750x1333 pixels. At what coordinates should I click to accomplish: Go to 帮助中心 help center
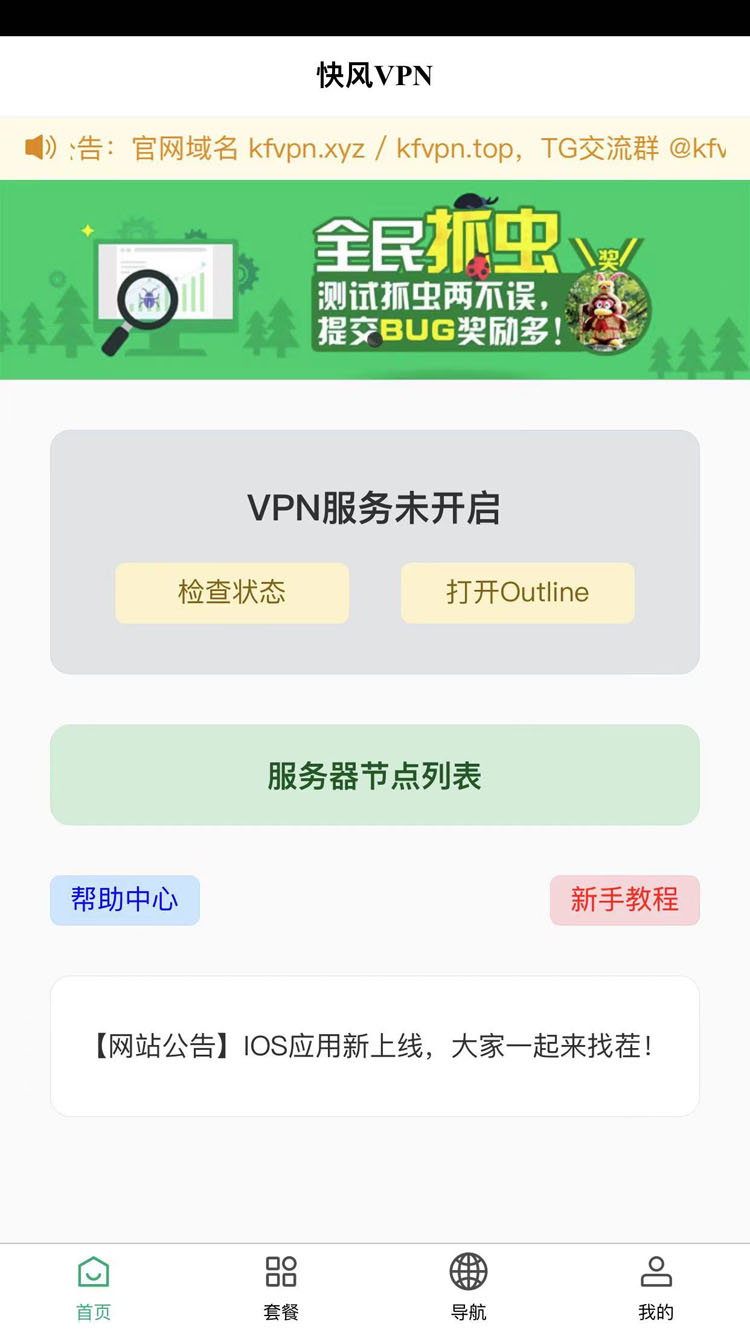point(125,900)
